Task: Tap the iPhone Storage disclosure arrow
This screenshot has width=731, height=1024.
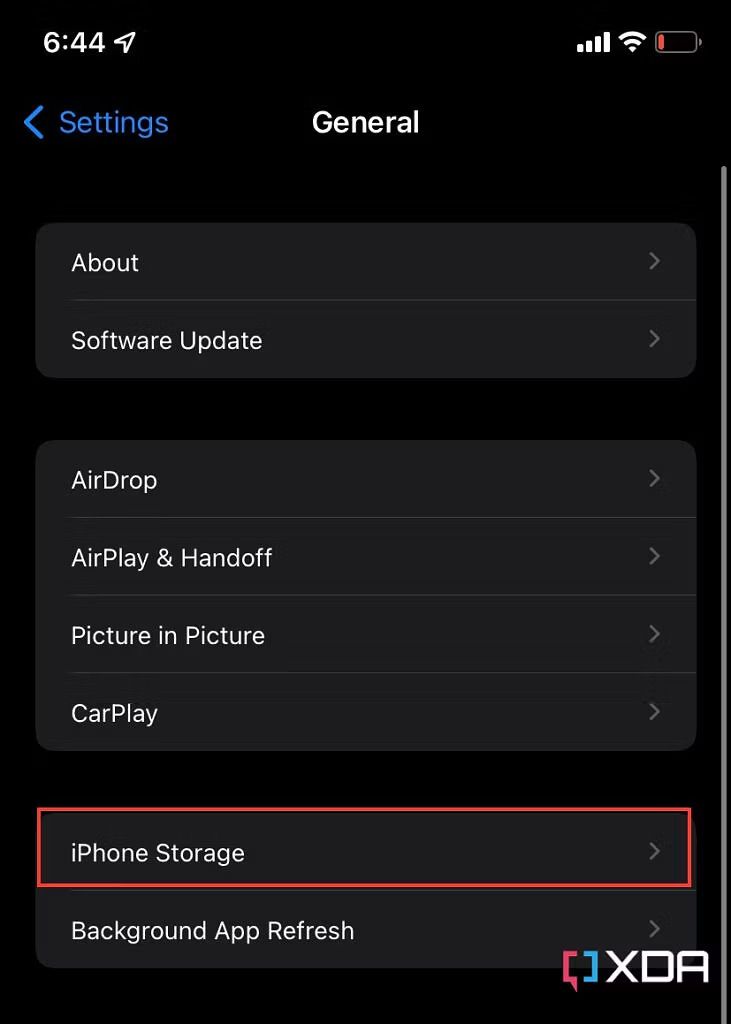Action: [x=655, y=851]
